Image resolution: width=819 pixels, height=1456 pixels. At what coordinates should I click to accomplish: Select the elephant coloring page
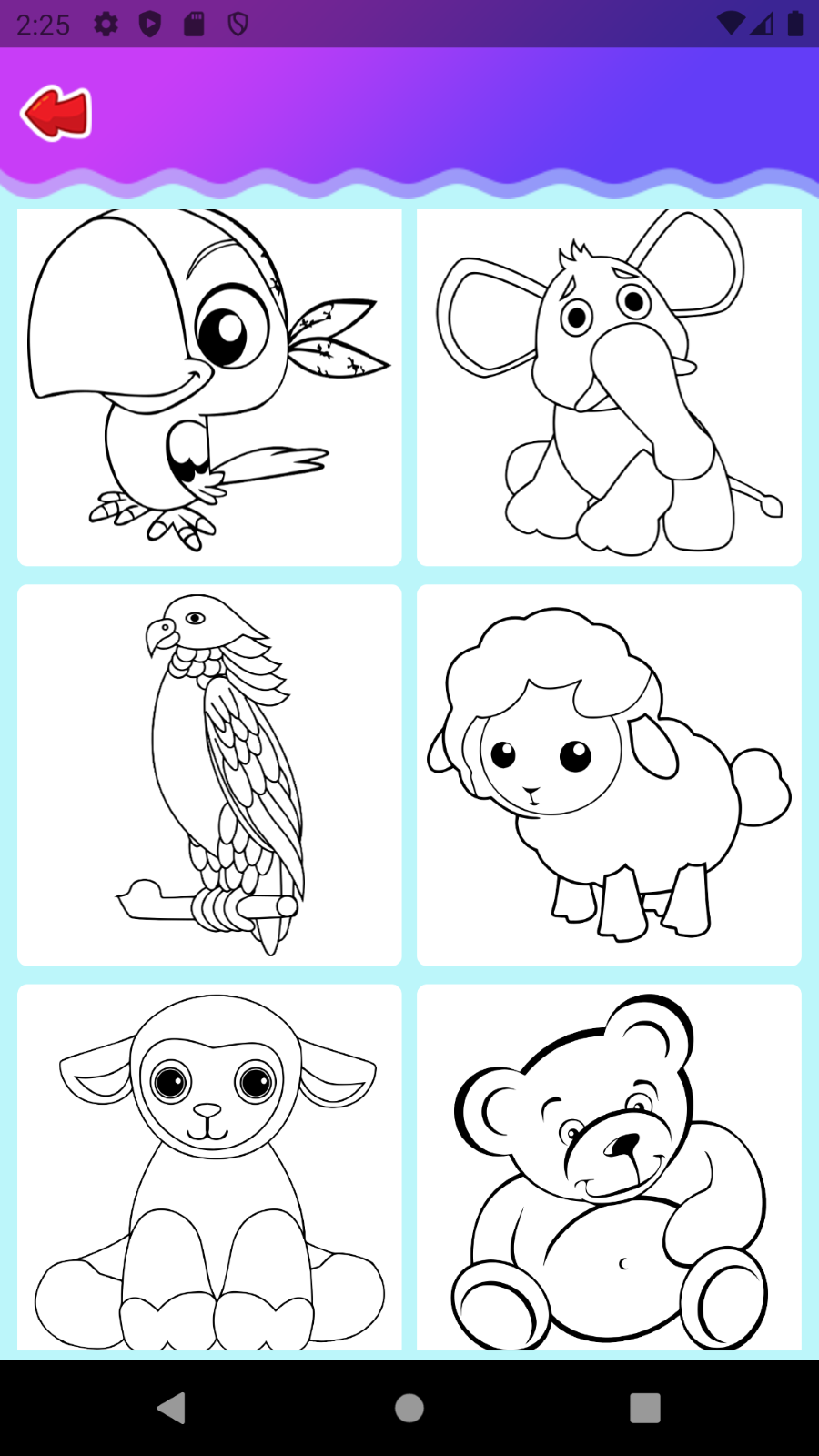pyautogui.click(x=609, y=387)
